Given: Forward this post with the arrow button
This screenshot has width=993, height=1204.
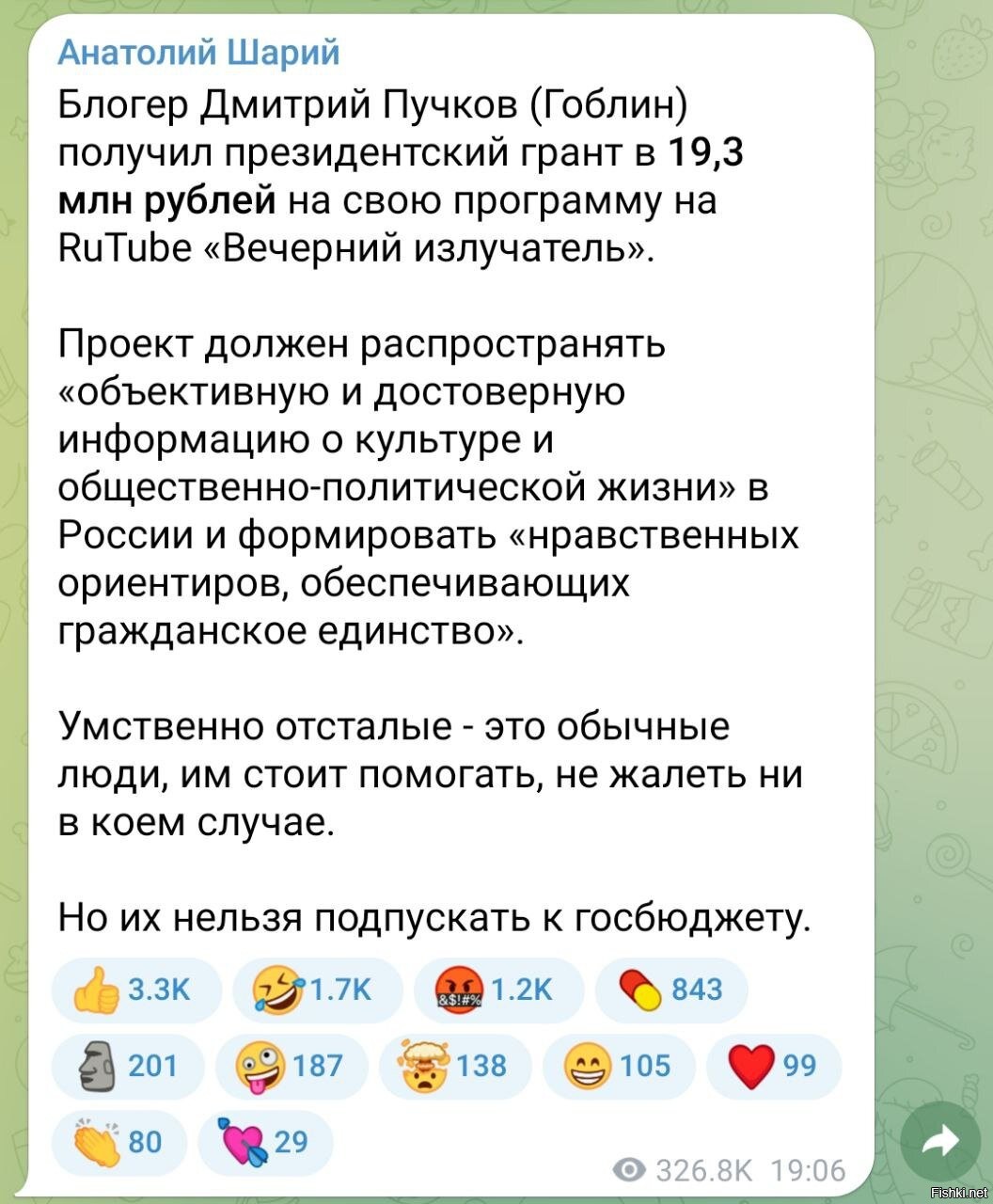Looking at the screenshot, I should click(940, 1141).
